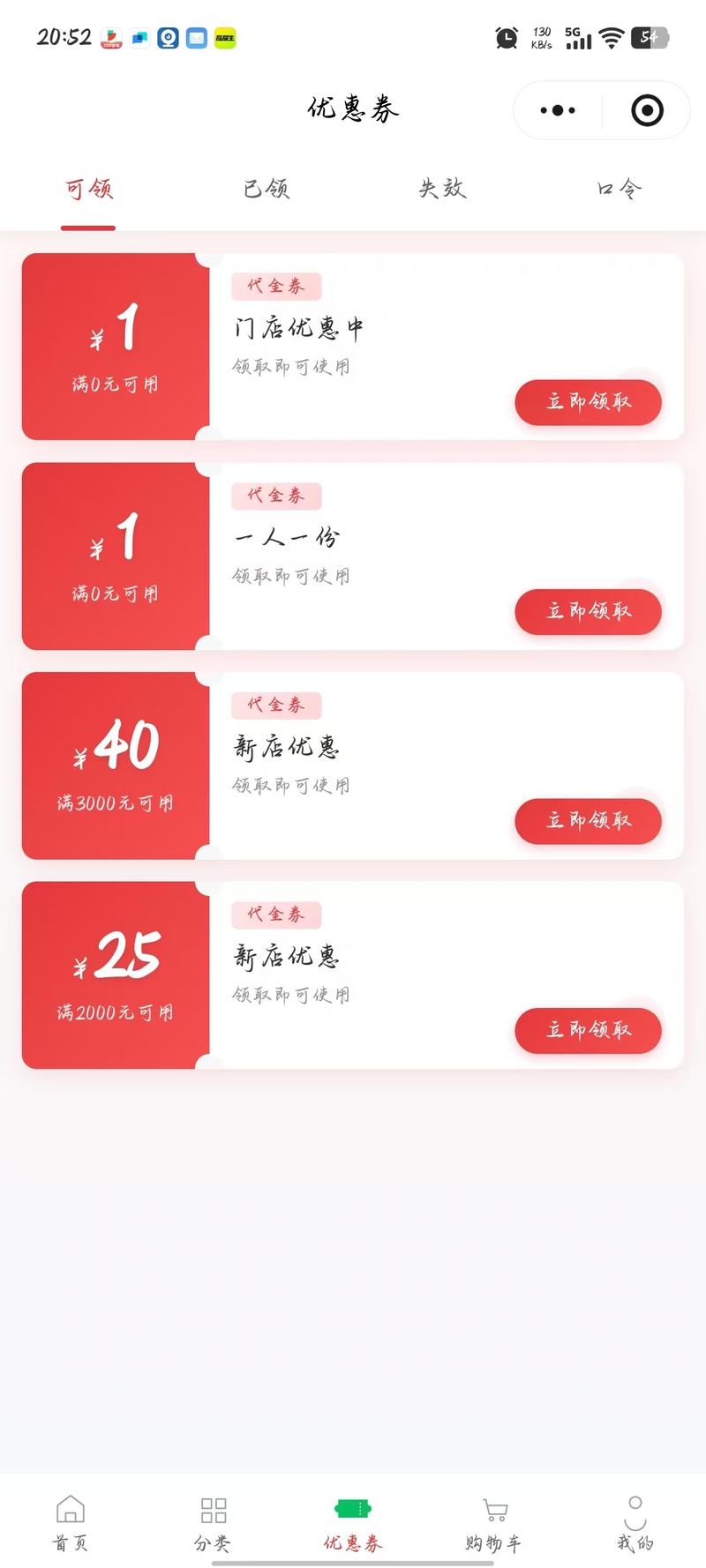Claim the 一人一份 coupon with 立即领取

pyautogui.click(x=588, y=611)
